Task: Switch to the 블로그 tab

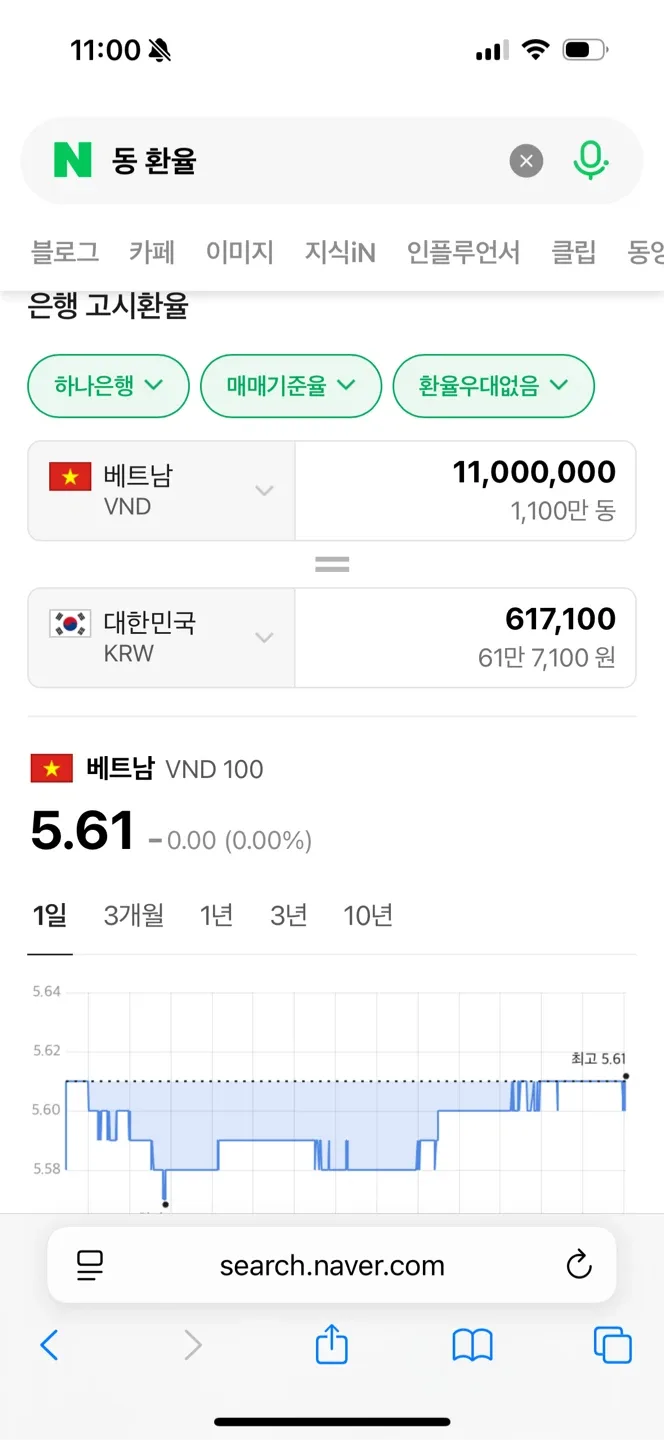Action: (65, 252)
